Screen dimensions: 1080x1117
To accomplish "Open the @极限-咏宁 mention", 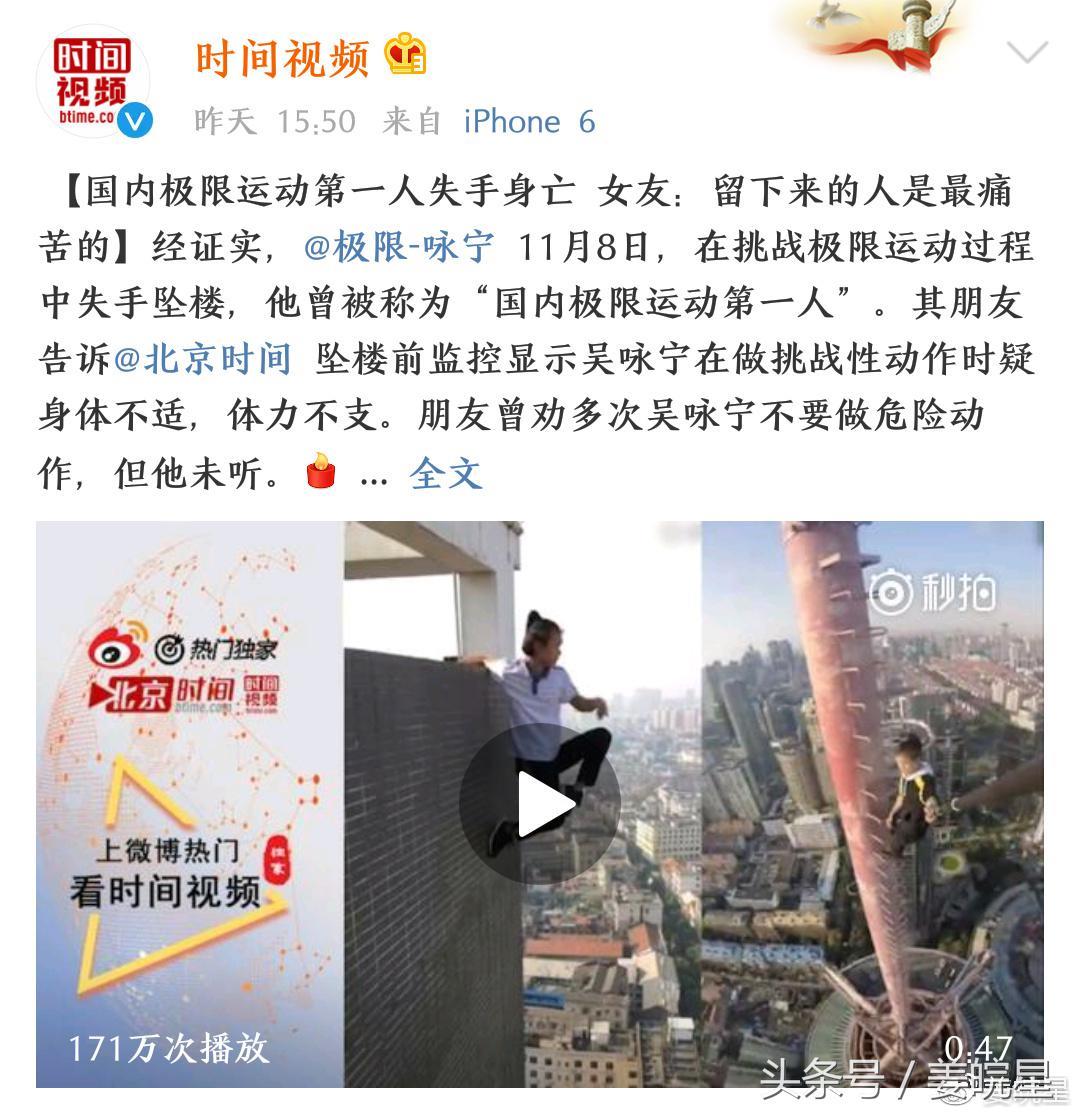I will point(398,247).
